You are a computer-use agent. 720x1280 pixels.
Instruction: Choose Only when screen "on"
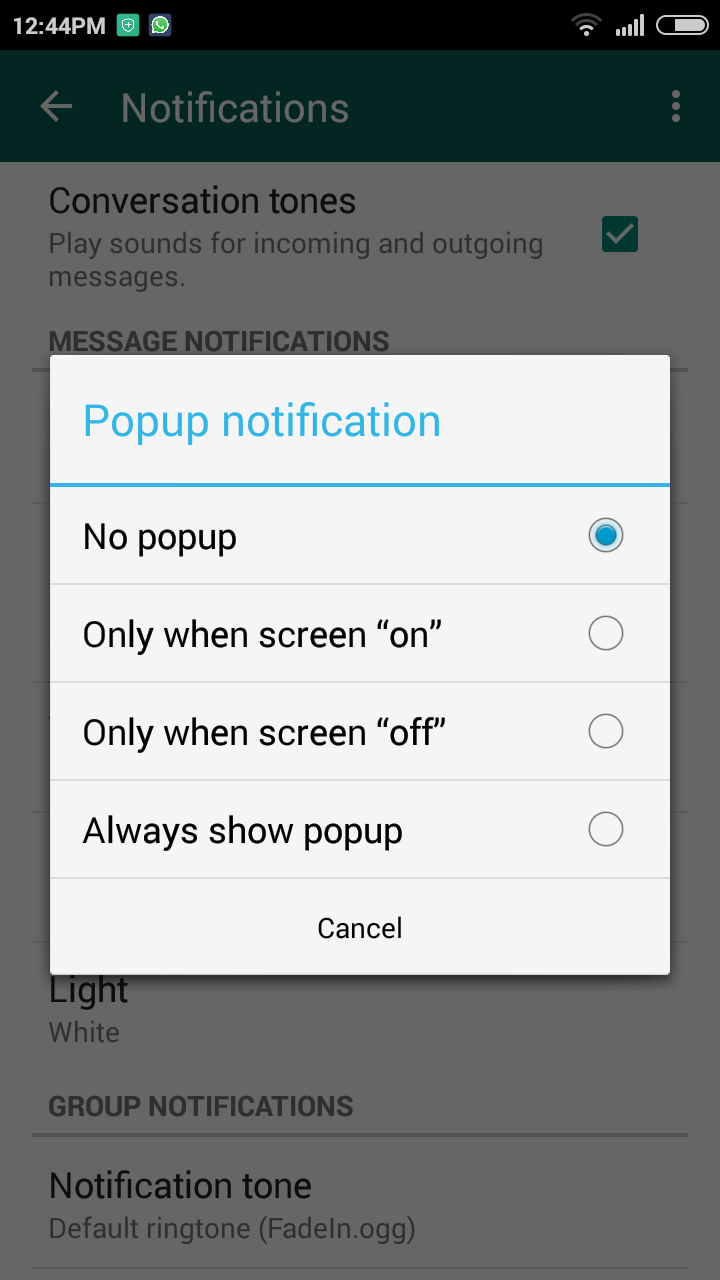[x=360, y=634]
